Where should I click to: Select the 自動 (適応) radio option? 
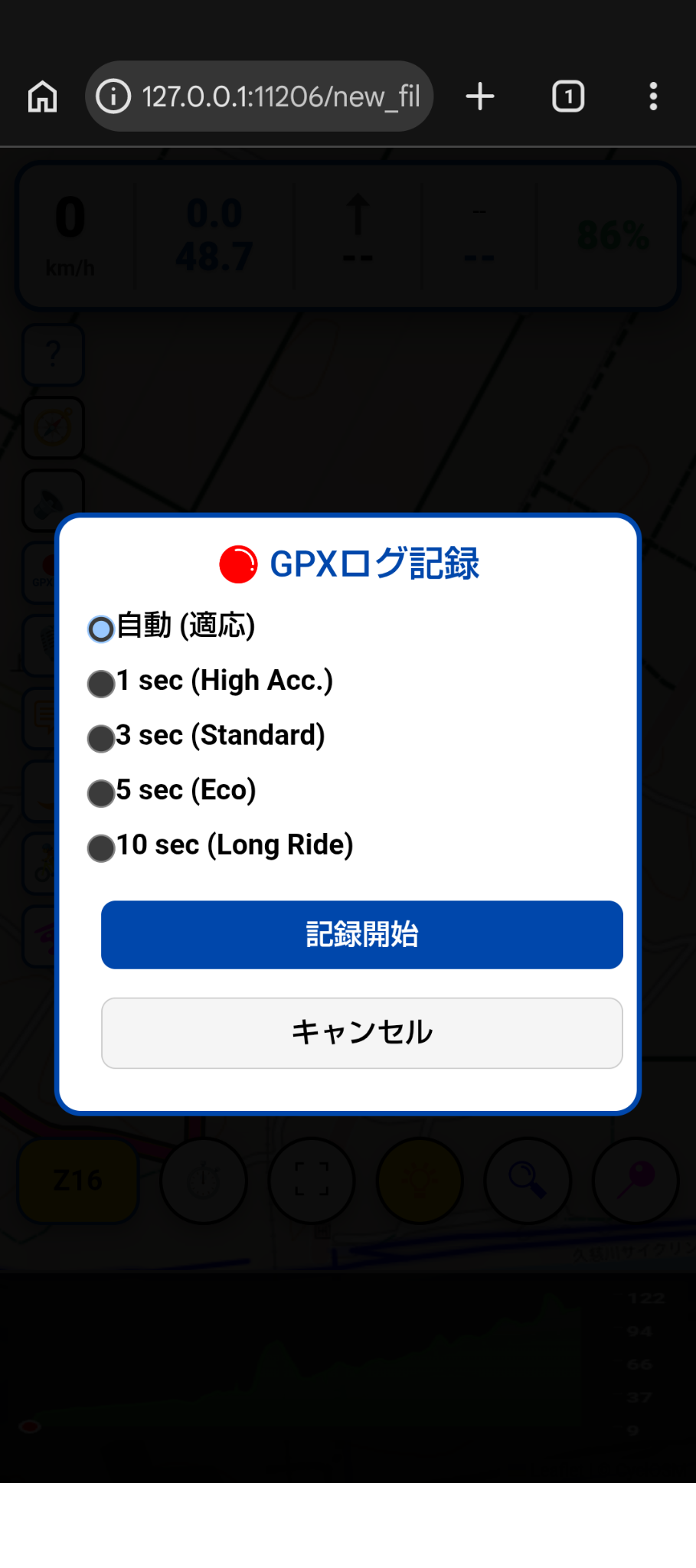click(101, 629)
